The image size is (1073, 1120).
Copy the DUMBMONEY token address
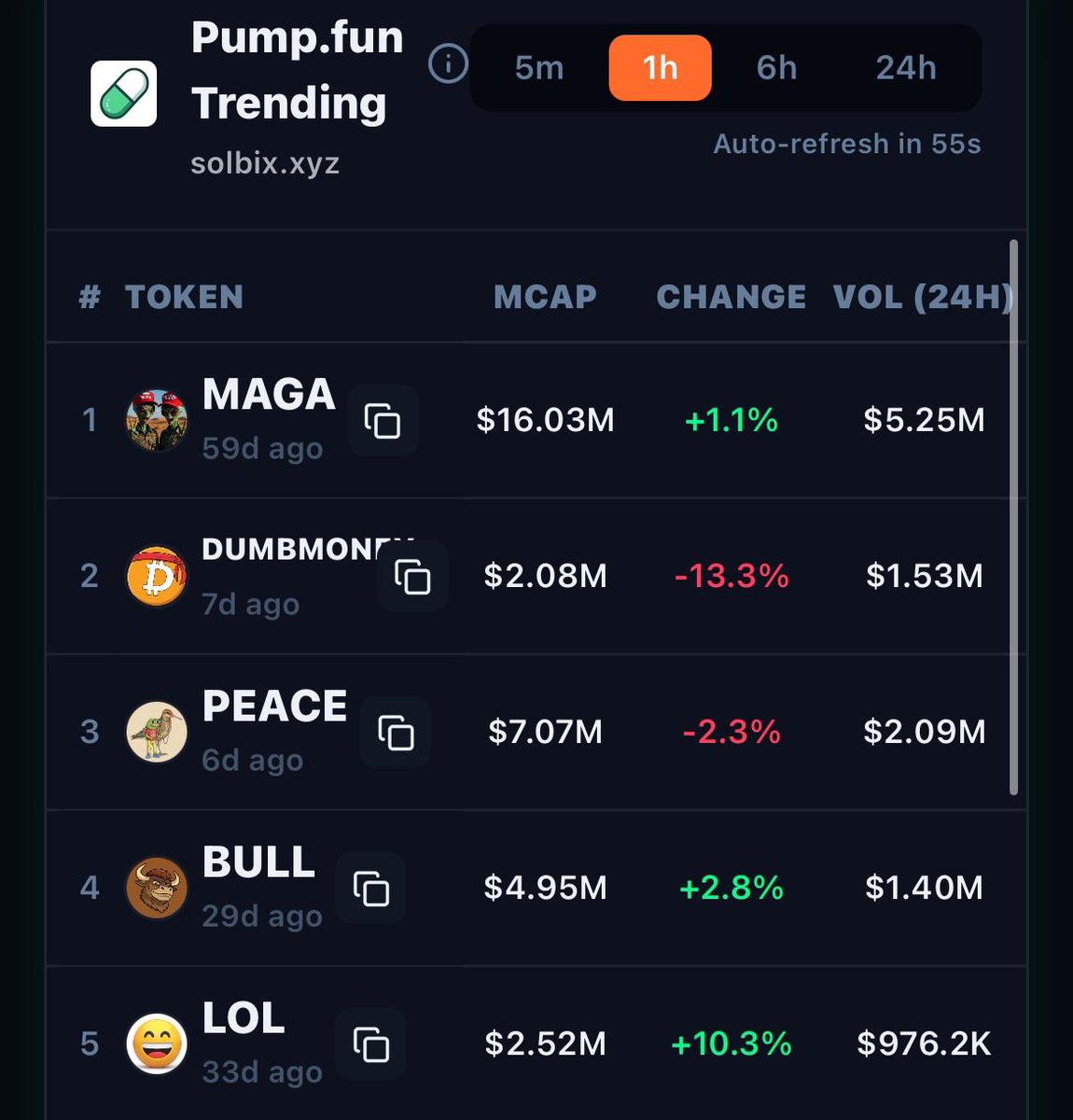(412, 577)
